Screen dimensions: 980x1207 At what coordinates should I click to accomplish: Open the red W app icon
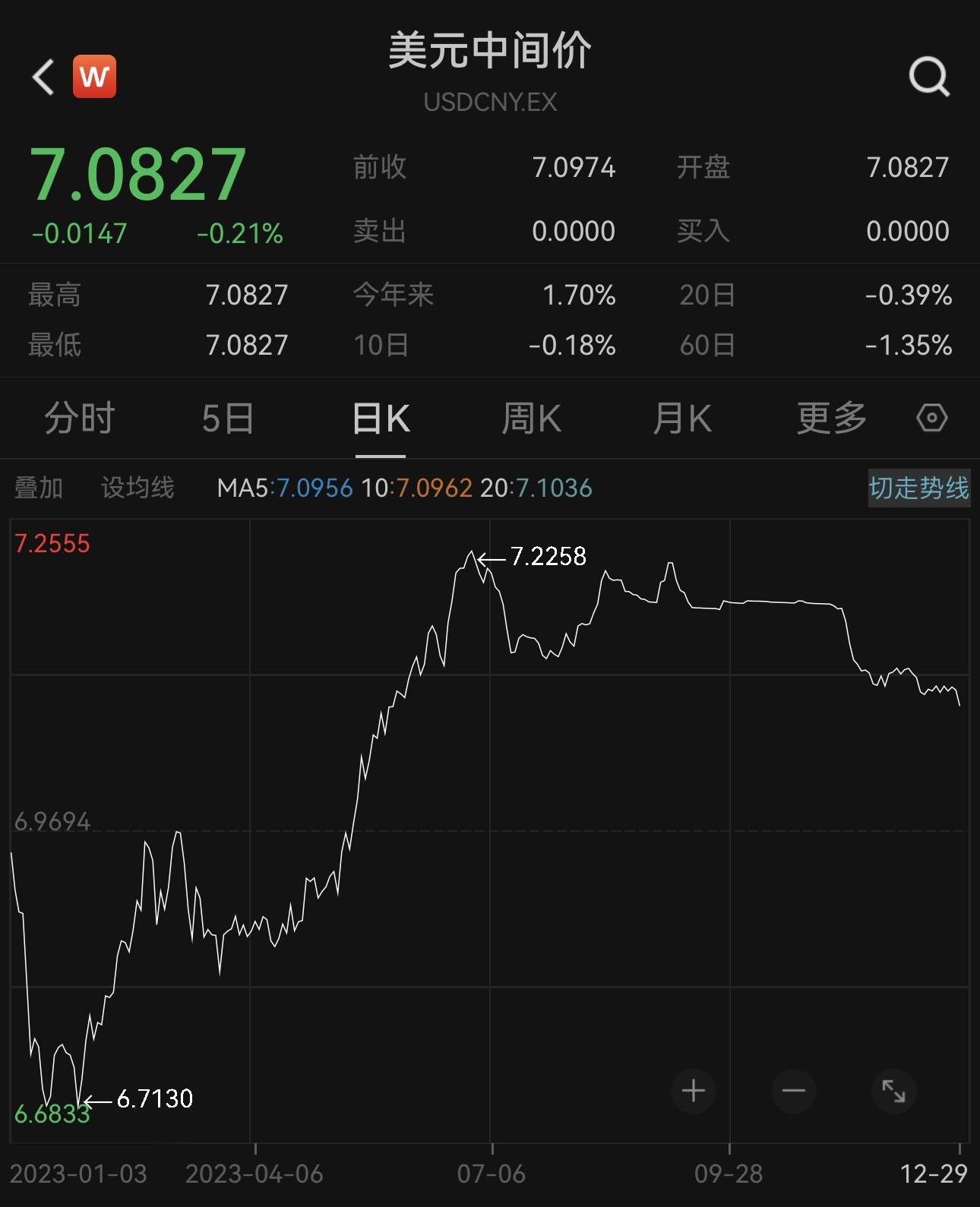(x=94, y=77)
